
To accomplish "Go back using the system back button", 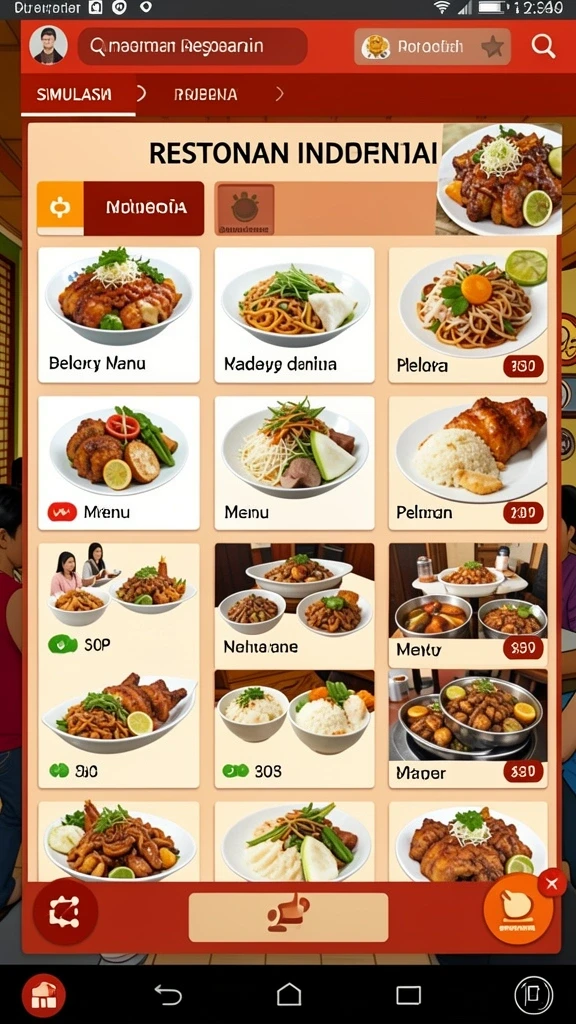I will click(168, 995).
